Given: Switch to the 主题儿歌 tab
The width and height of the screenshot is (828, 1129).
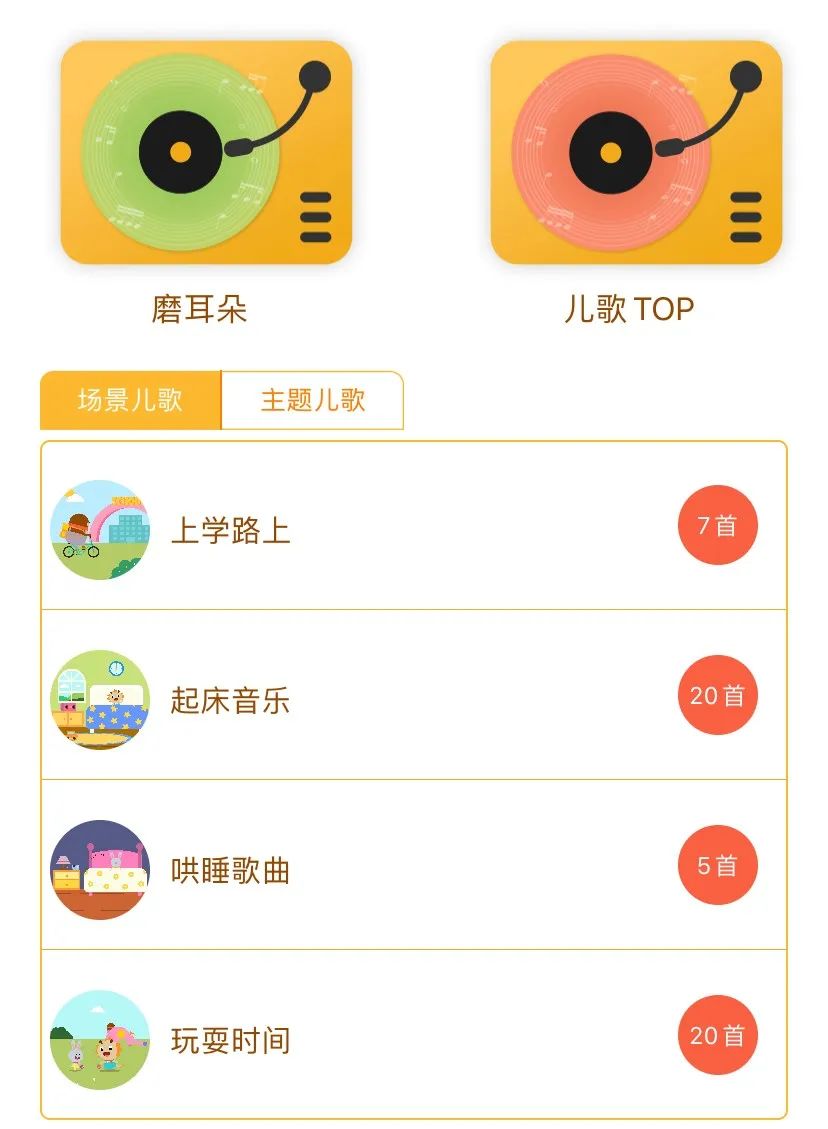Looking at the screenshot, I should click(x=313, y=401).
